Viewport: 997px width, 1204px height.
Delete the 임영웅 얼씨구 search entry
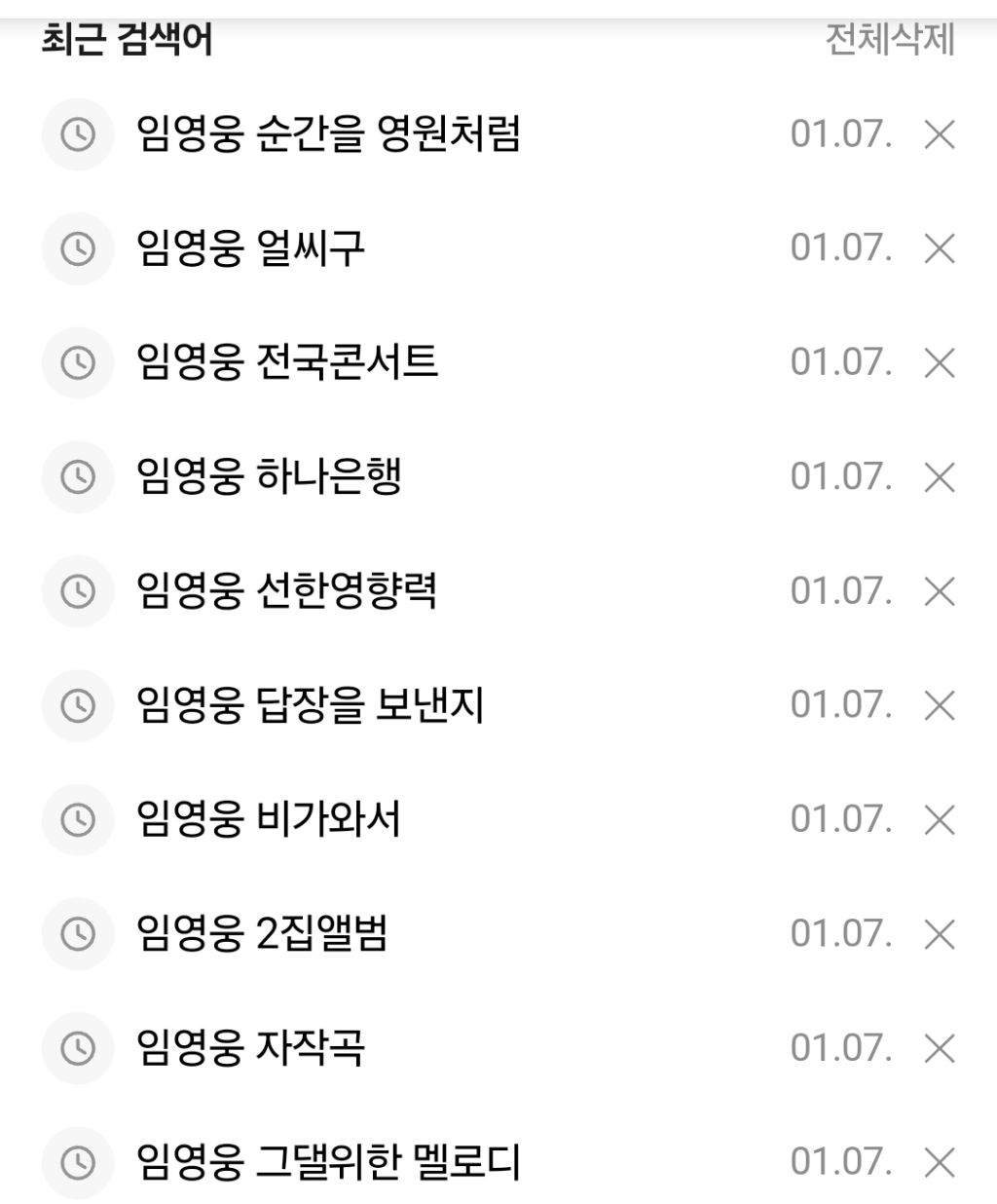tap(939, 248)
